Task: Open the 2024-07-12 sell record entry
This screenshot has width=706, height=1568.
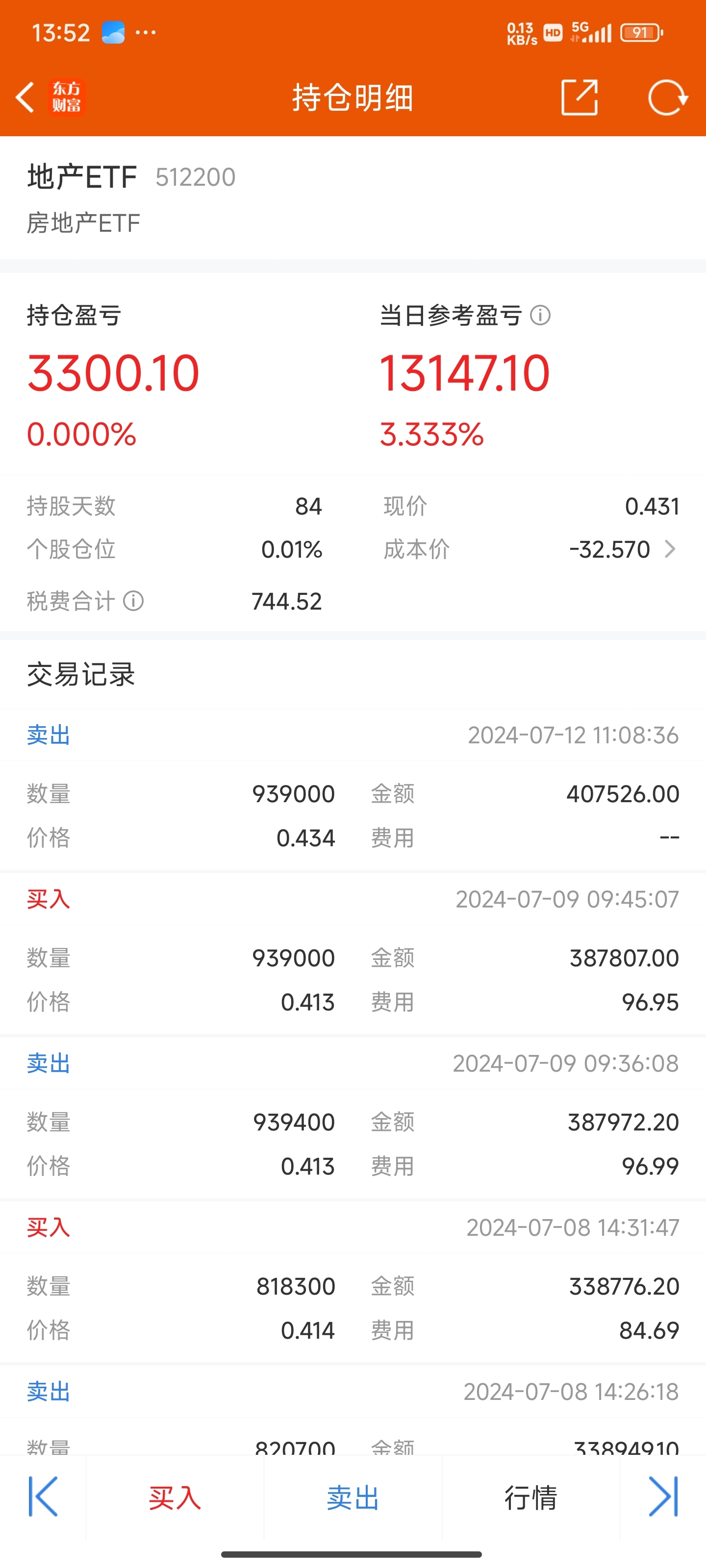Action: (353, 785)
